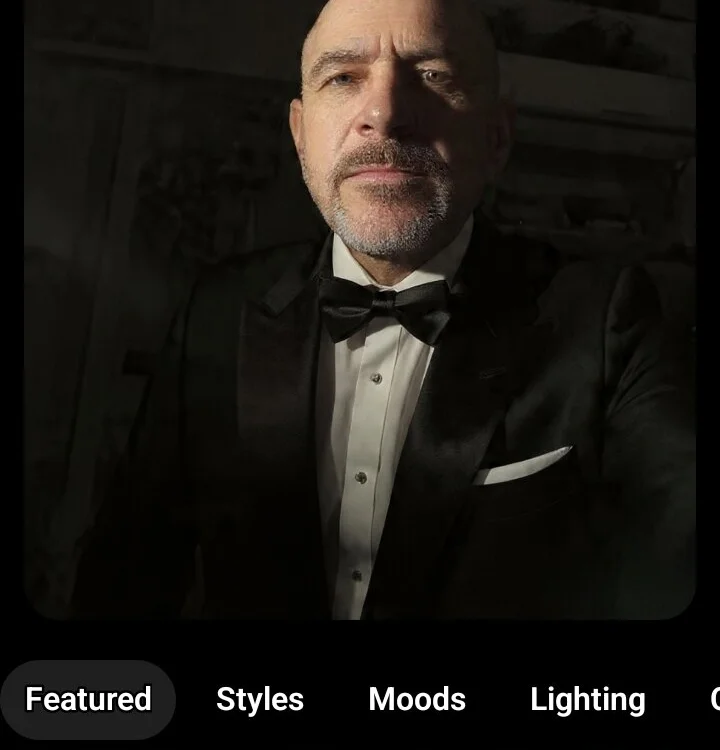Open the Moods tab
This screenshot has height=750, width=720.
point(417,699)
